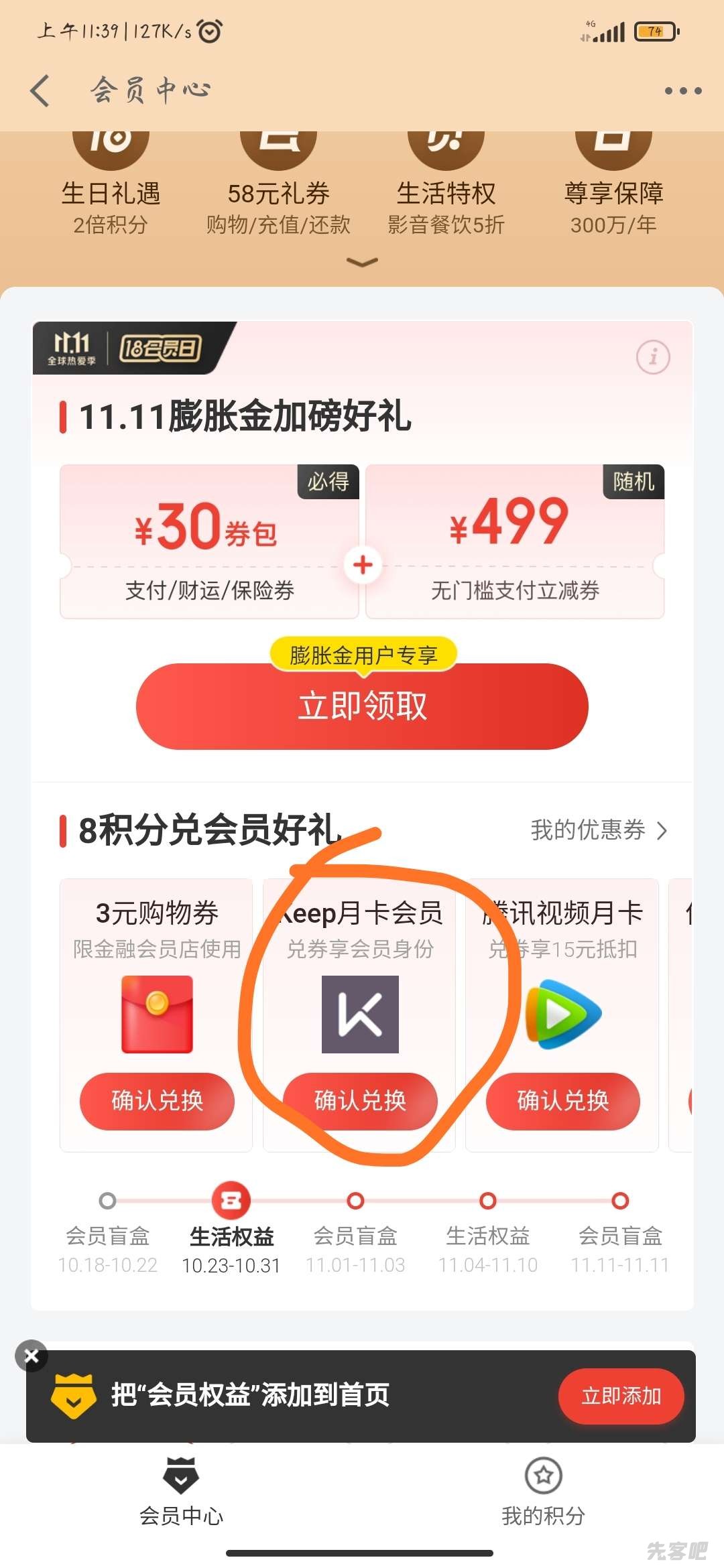724x1568 pixels.
Task: Open 我的优惠券
Action: point(598,830)
